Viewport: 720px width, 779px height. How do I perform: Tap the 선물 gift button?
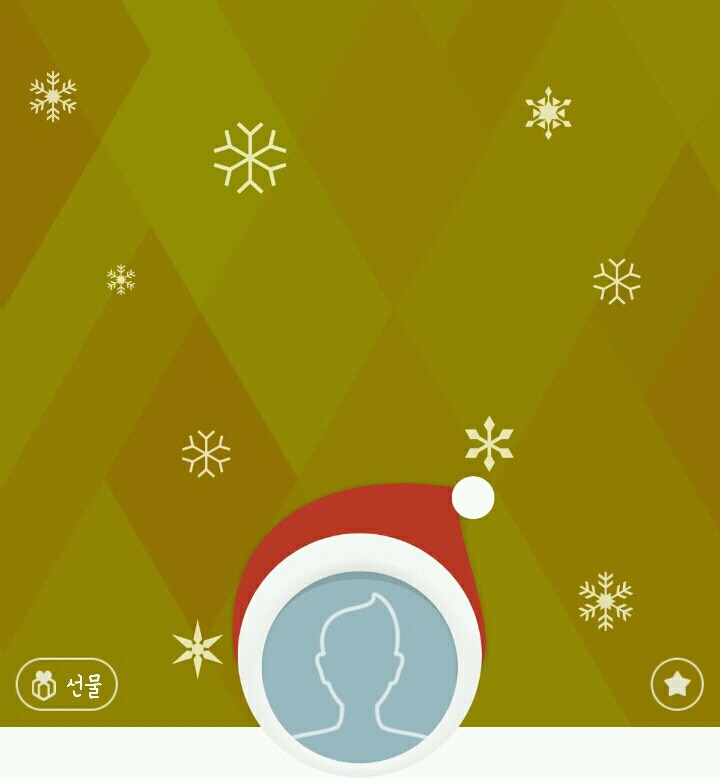coord(67,685)
